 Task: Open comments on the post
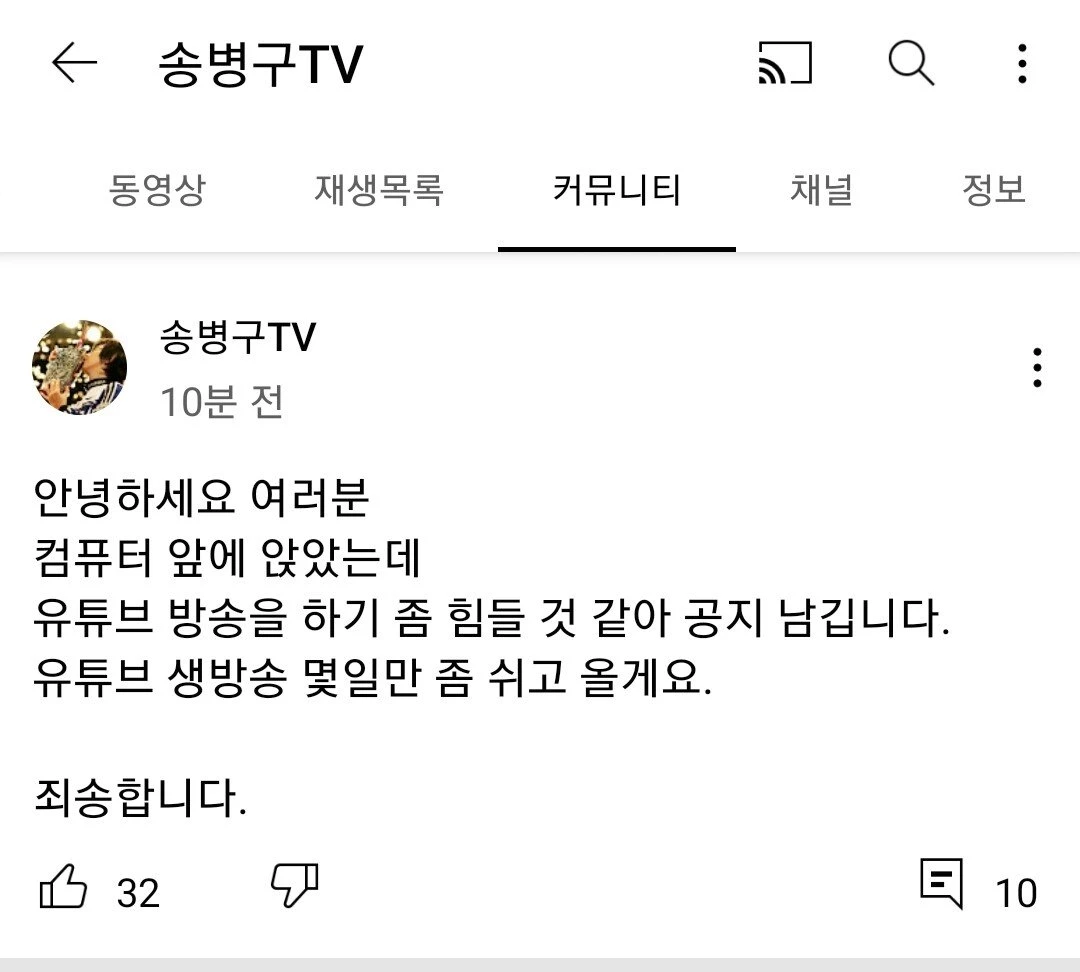click(942, 885)
